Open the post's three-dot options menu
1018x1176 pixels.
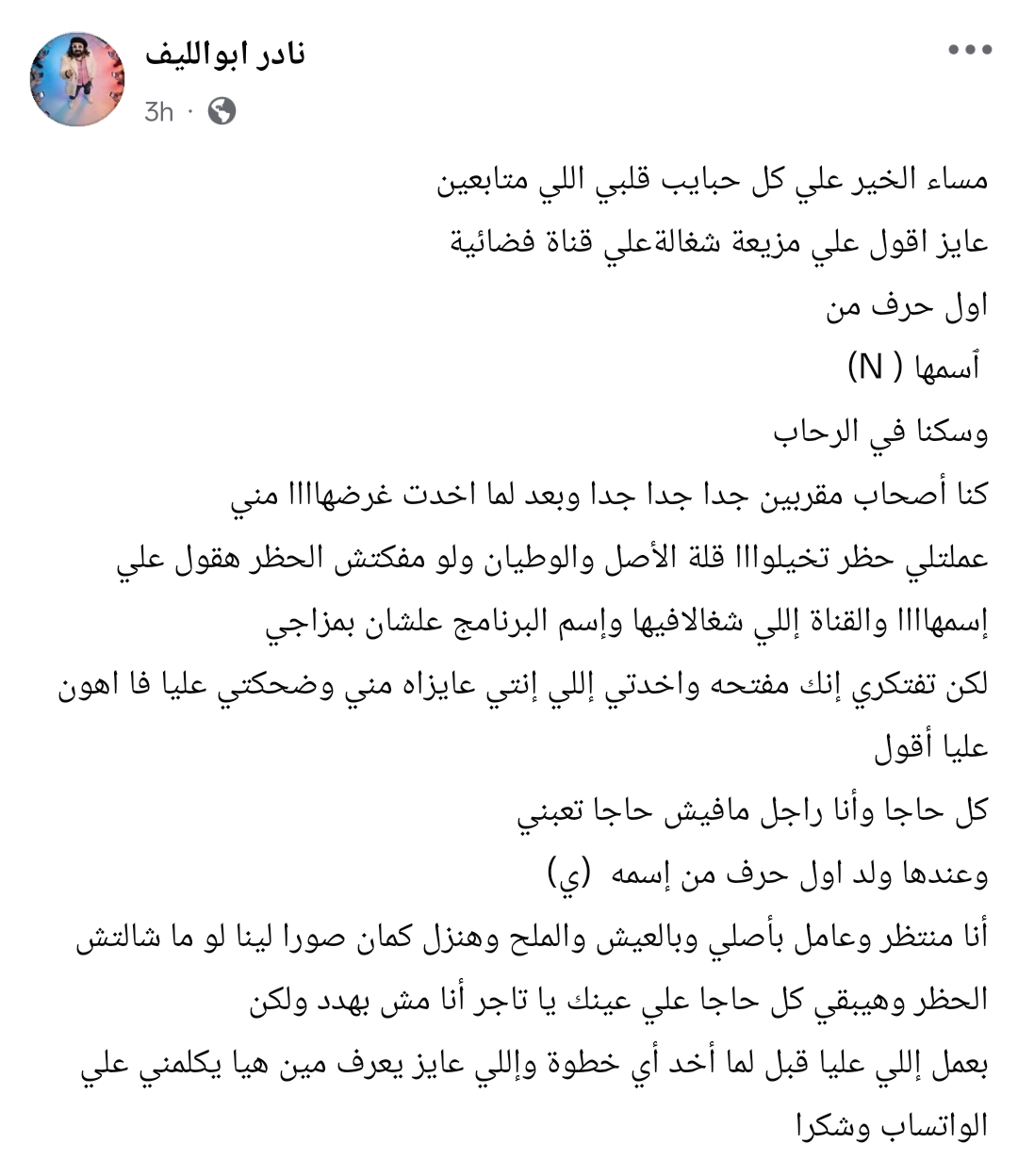[x=970, y=51]
